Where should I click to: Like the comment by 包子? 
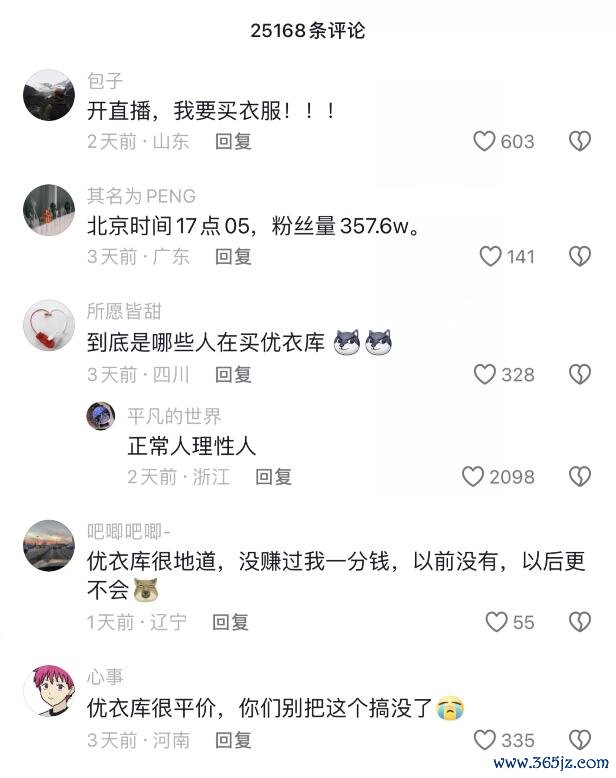[485, 141]
